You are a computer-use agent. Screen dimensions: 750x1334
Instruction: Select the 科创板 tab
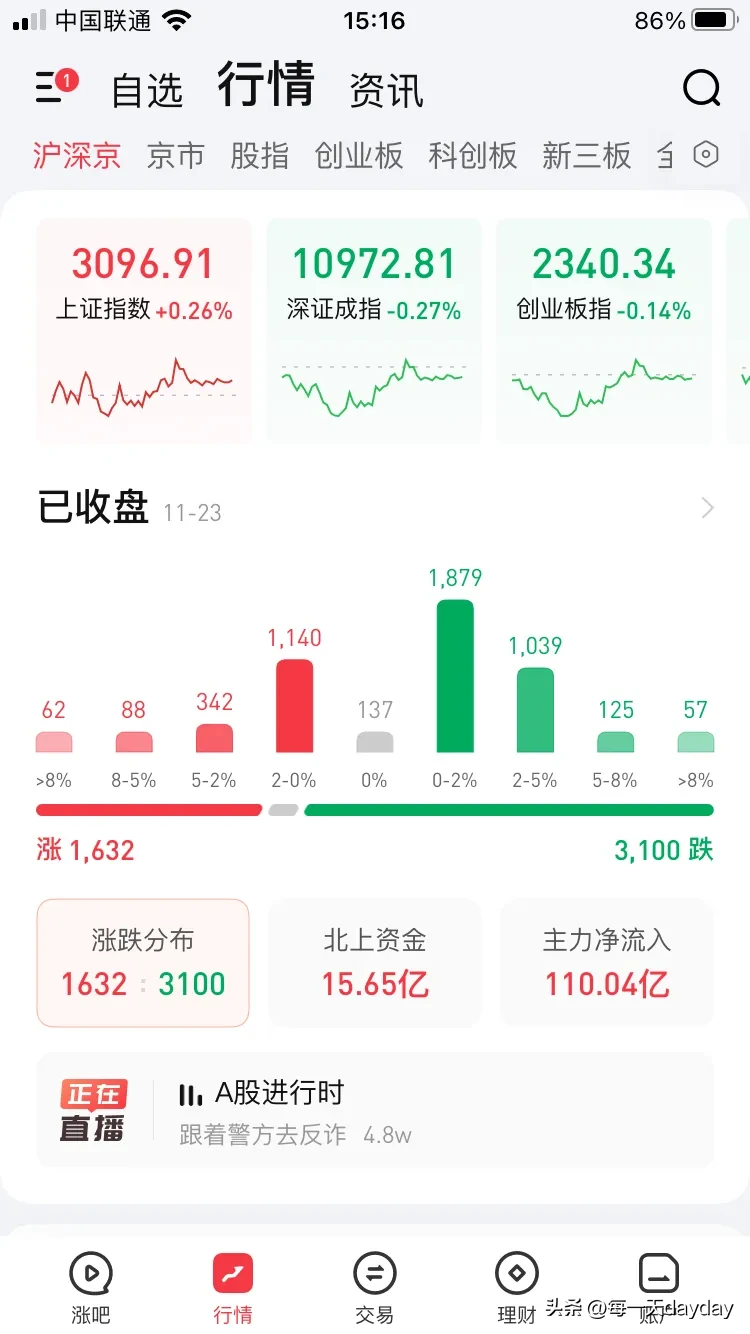click(x=472, y=156)
